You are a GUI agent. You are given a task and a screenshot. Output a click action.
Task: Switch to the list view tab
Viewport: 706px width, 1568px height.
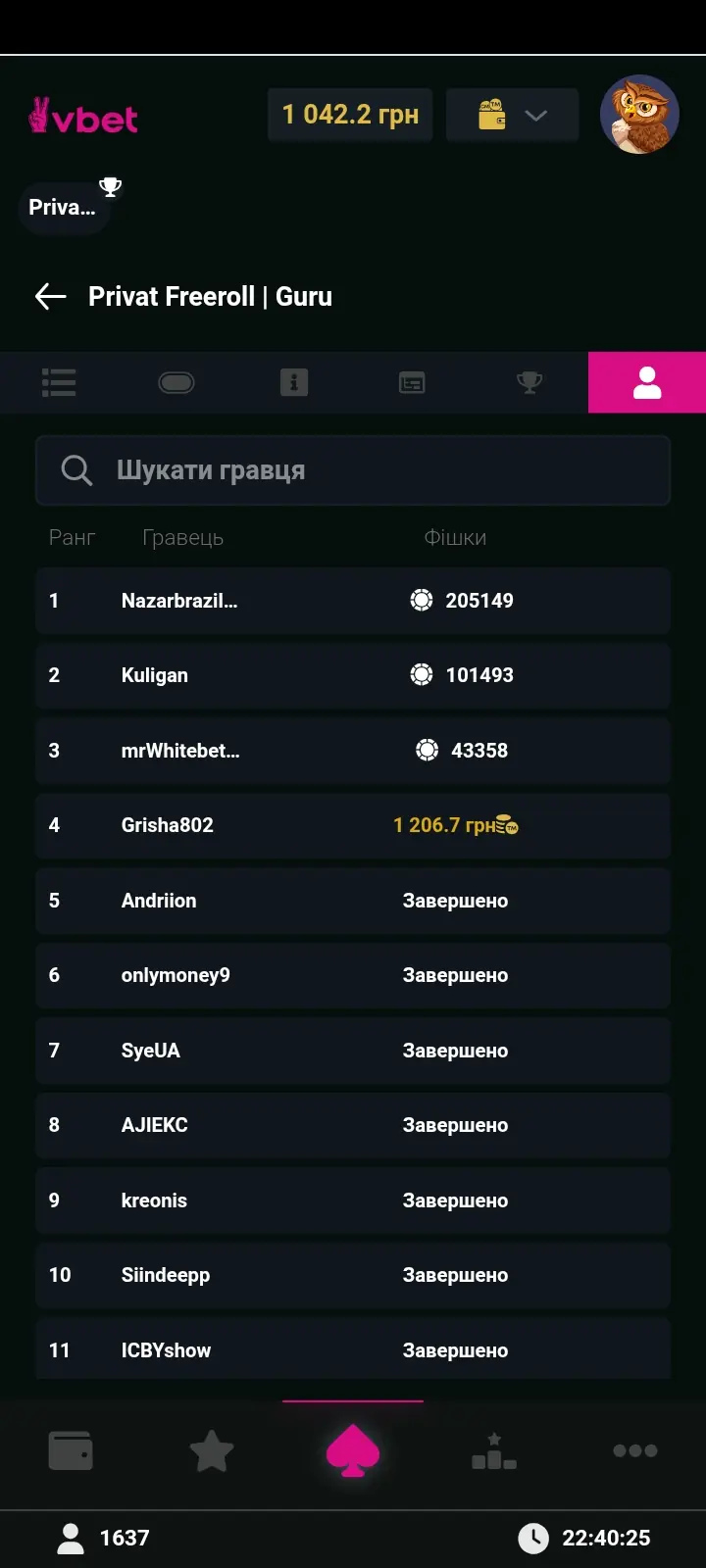click(x=59, y=382)
